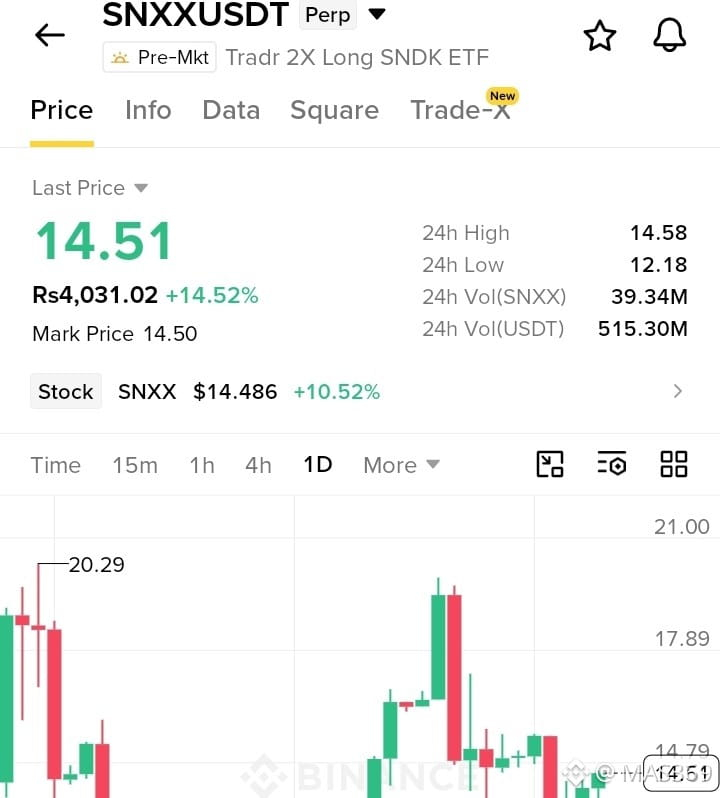Select the 4h chart interval
Screen dimensions: 720x798
258,465
